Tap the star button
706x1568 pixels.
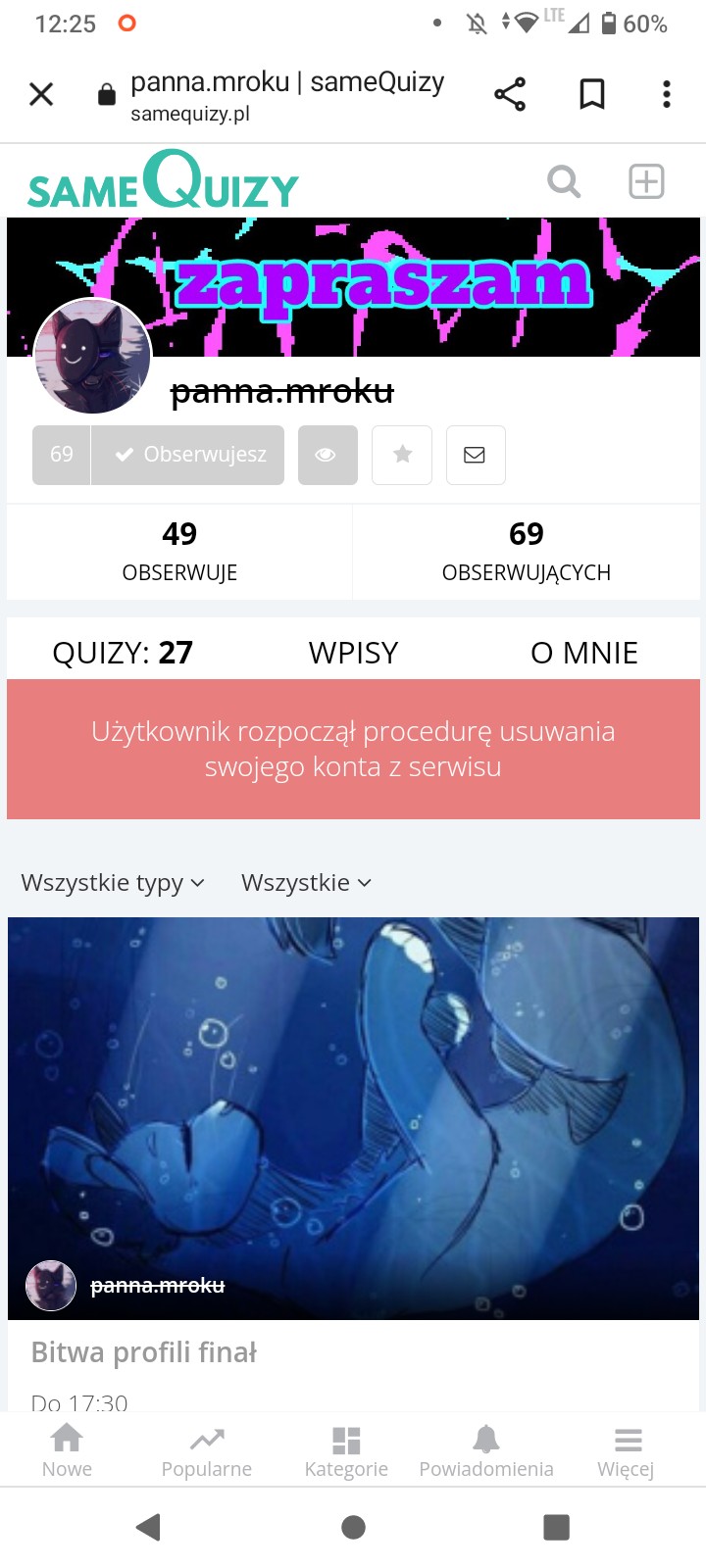click(x=402, y=455)
